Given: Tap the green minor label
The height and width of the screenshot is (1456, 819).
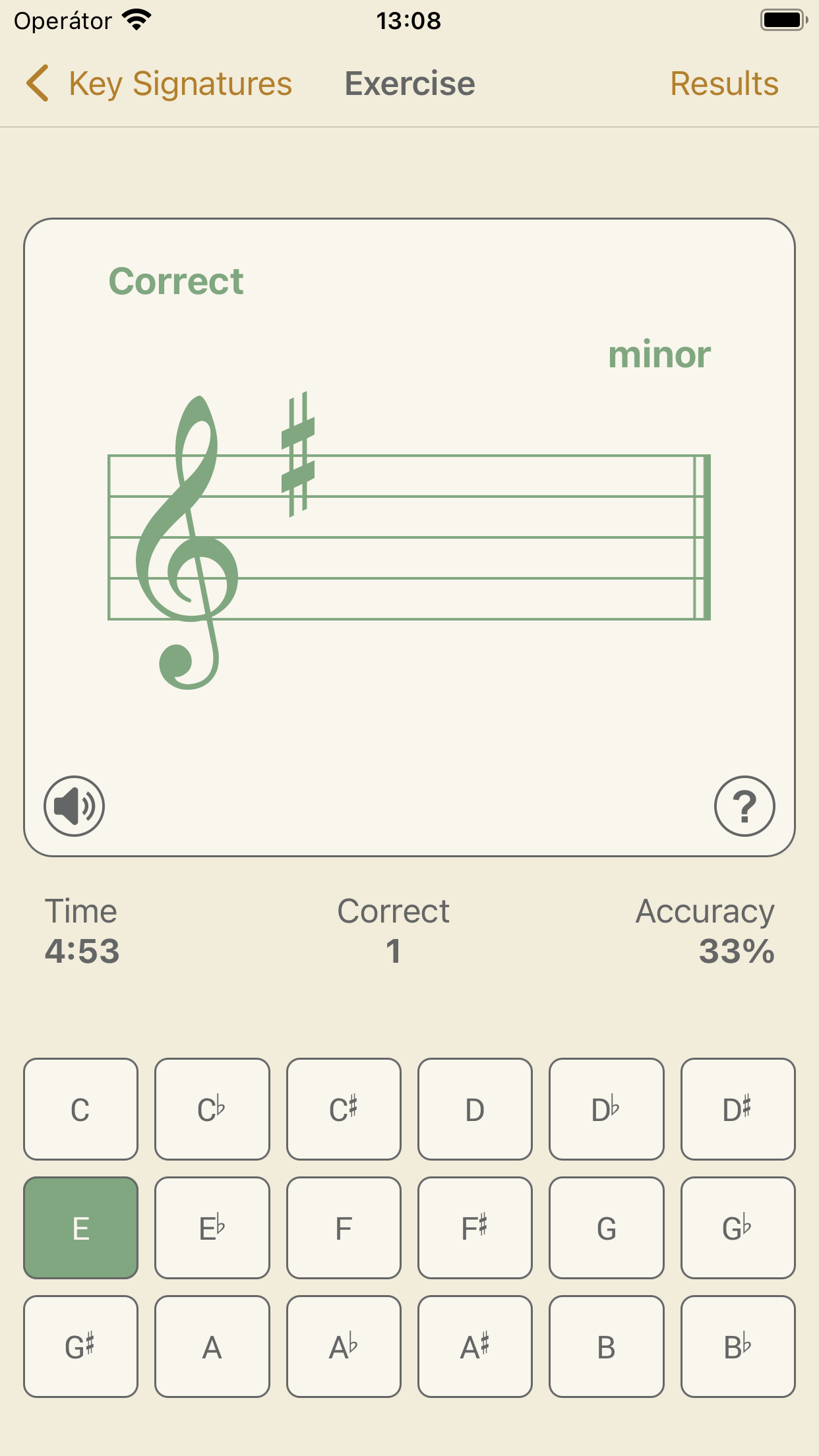Looking at the screenshot, I should point(659,354).
